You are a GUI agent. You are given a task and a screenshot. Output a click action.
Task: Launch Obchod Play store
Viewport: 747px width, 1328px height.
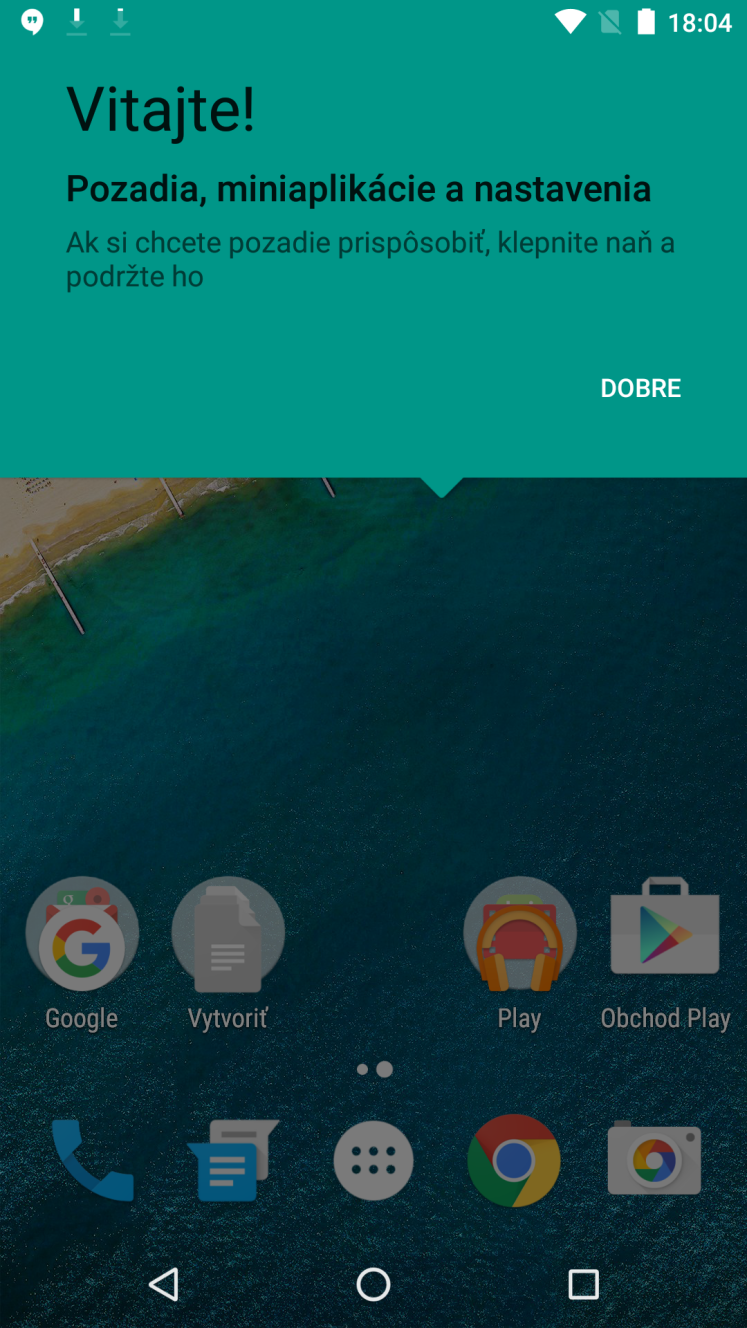point(665,930)
